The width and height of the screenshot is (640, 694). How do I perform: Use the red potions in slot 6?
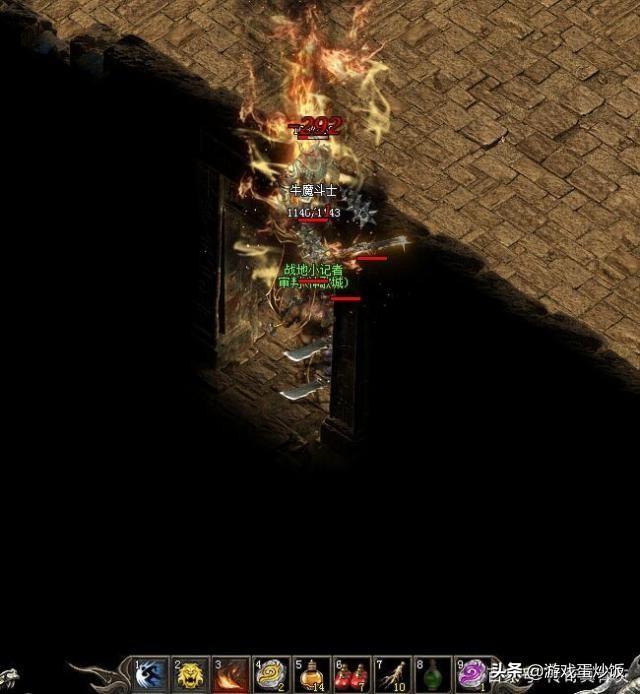pyautogui.click(x=351, y=675)
